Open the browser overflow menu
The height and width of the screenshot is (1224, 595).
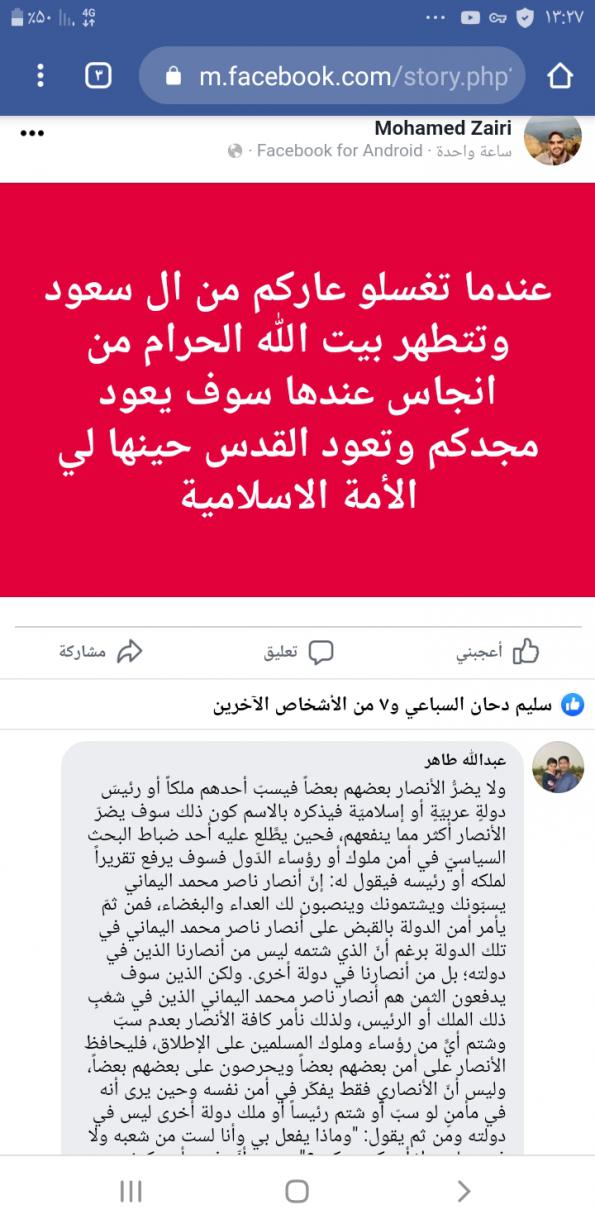tap(40, 76)
